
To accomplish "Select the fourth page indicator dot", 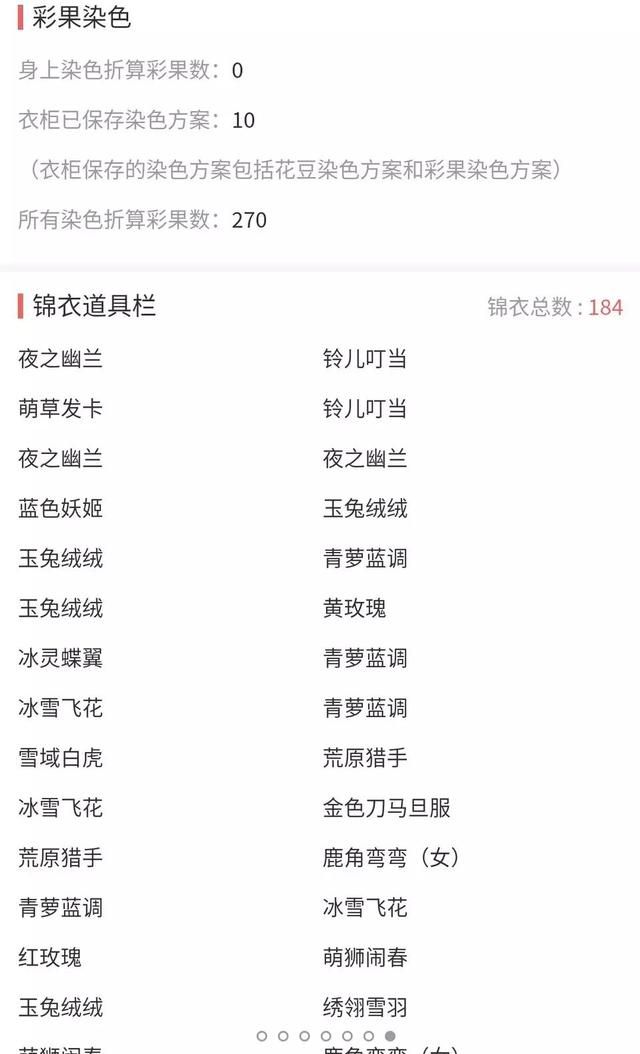I will click(x=326, y=1036).
